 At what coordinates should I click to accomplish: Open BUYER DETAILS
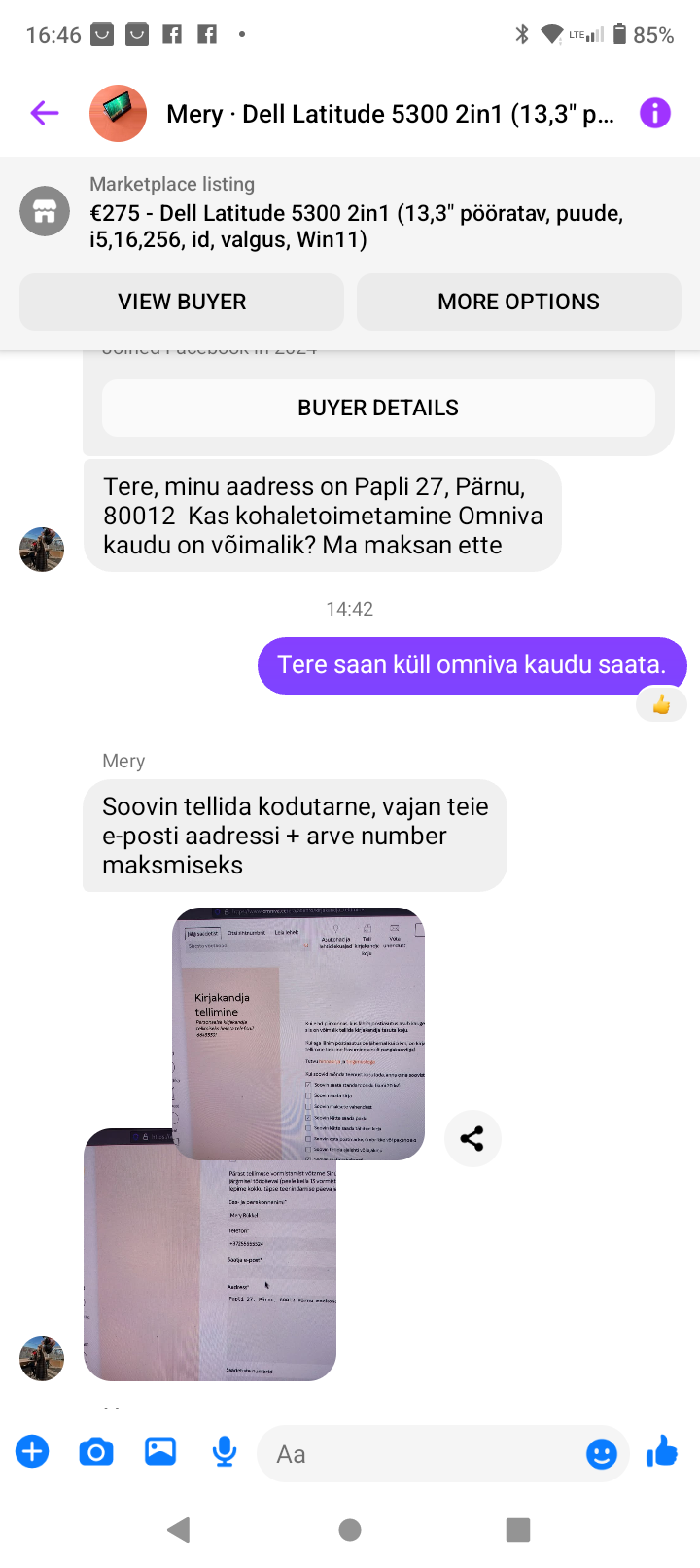coord(378,408)
